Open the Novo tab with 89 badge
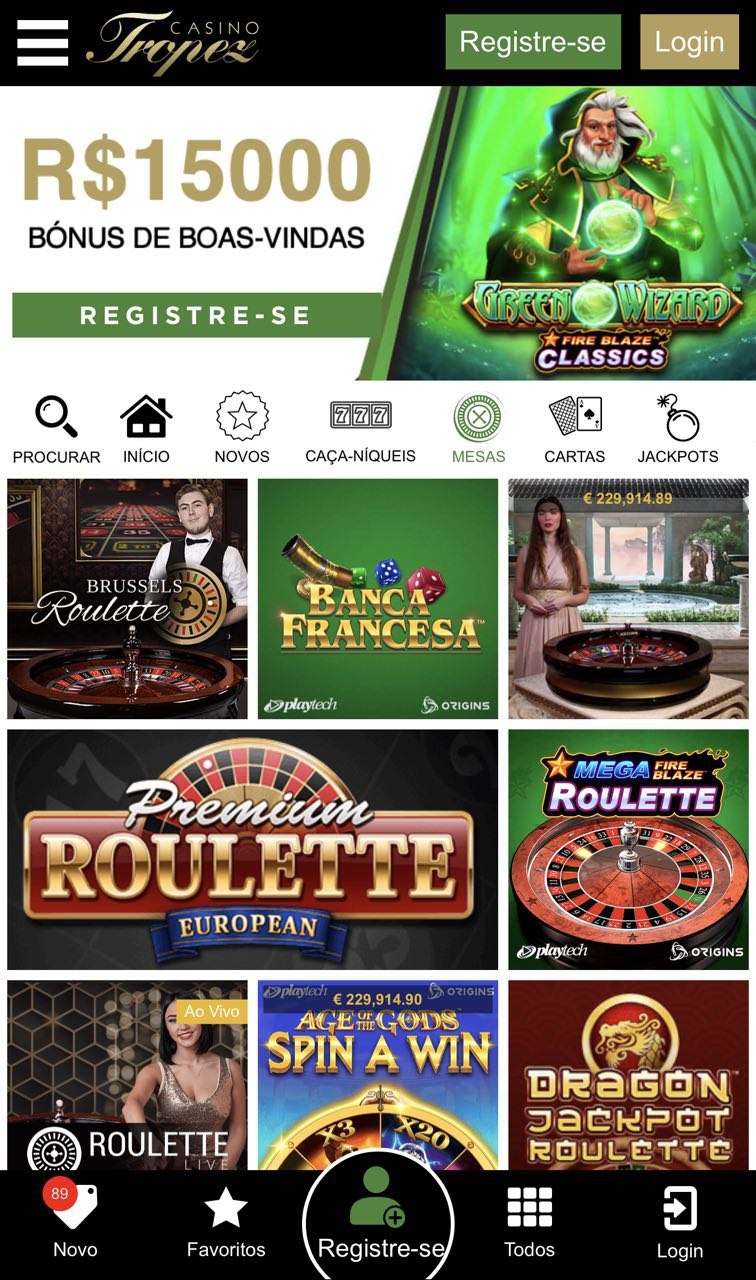 [75, 1222]
